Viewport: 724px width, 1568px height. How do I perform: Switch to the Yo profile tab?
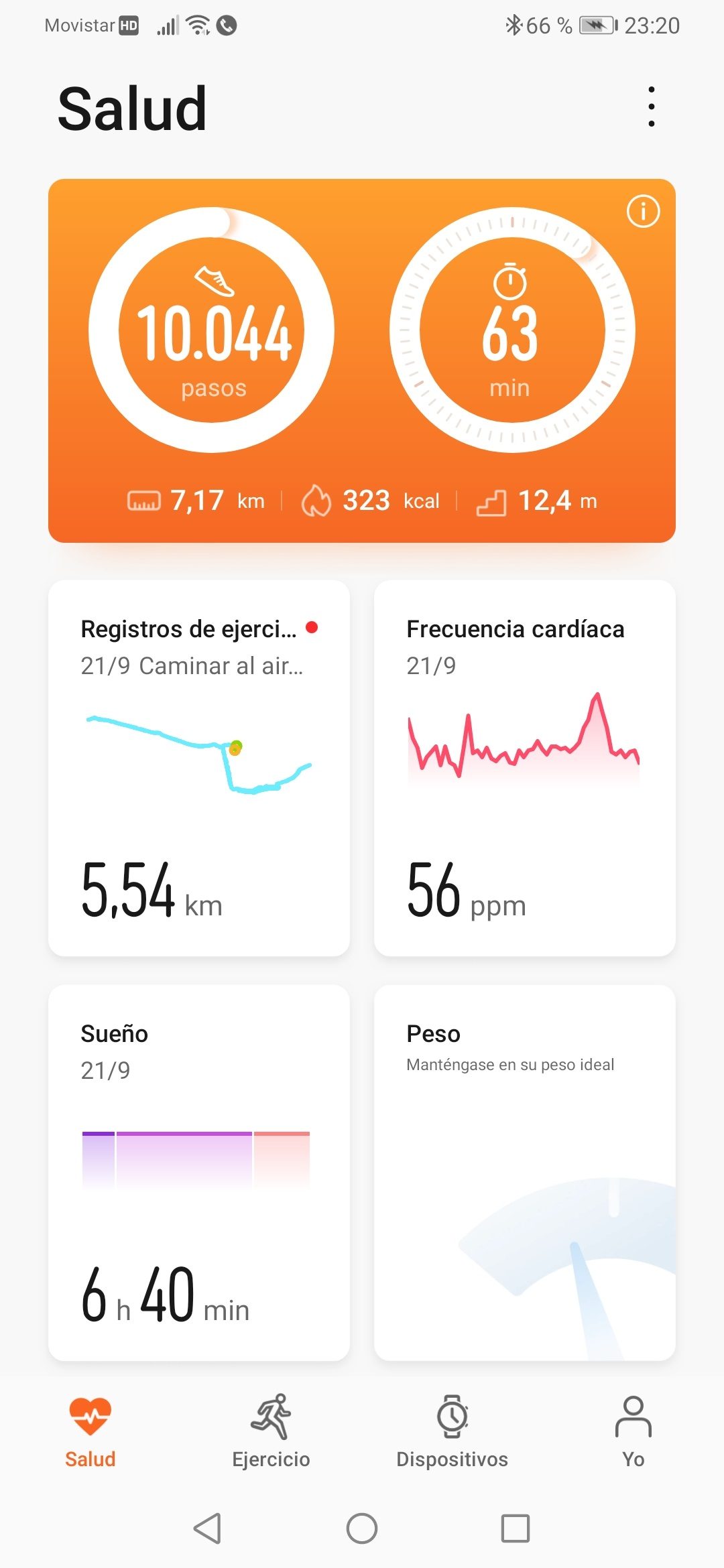point(633,1431)
